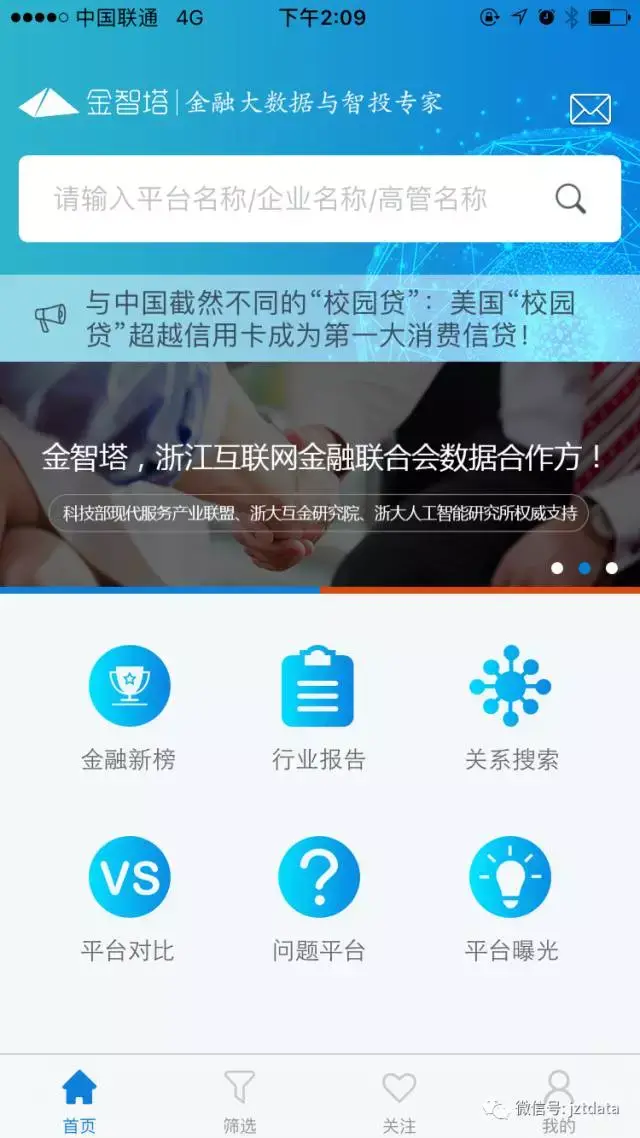Open the 金智塔 cooperation banner
Viewport: 640px width, 1138px height.
pyautogui.click(x=319, y=474)
